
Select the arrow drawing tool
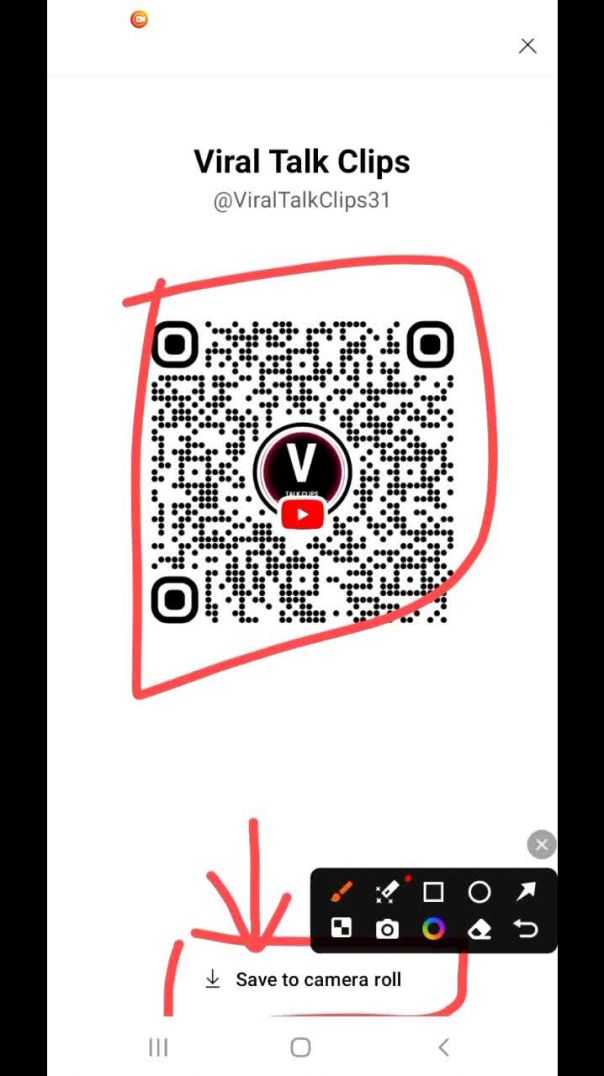coord(526,891)
